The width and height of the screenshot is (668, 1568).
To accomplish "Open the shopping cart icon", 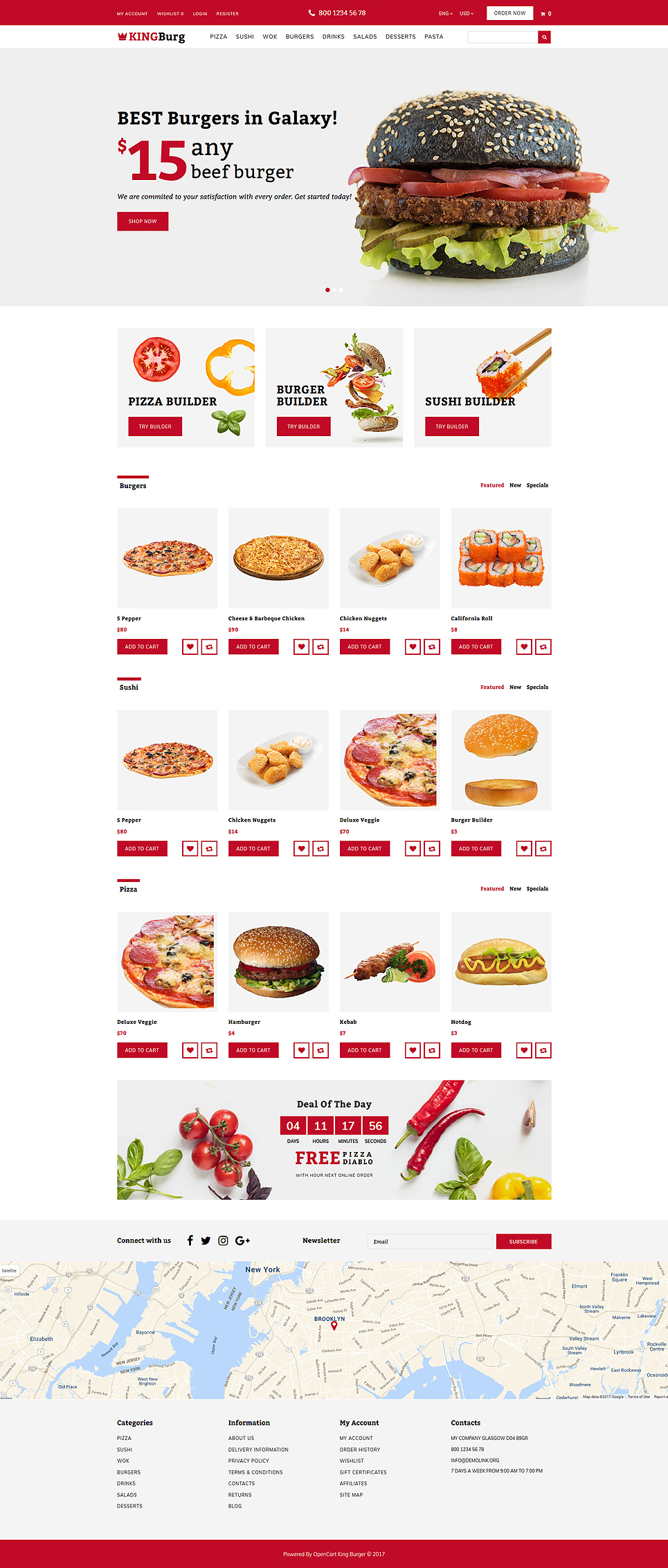I will click(x=545, y=13).
